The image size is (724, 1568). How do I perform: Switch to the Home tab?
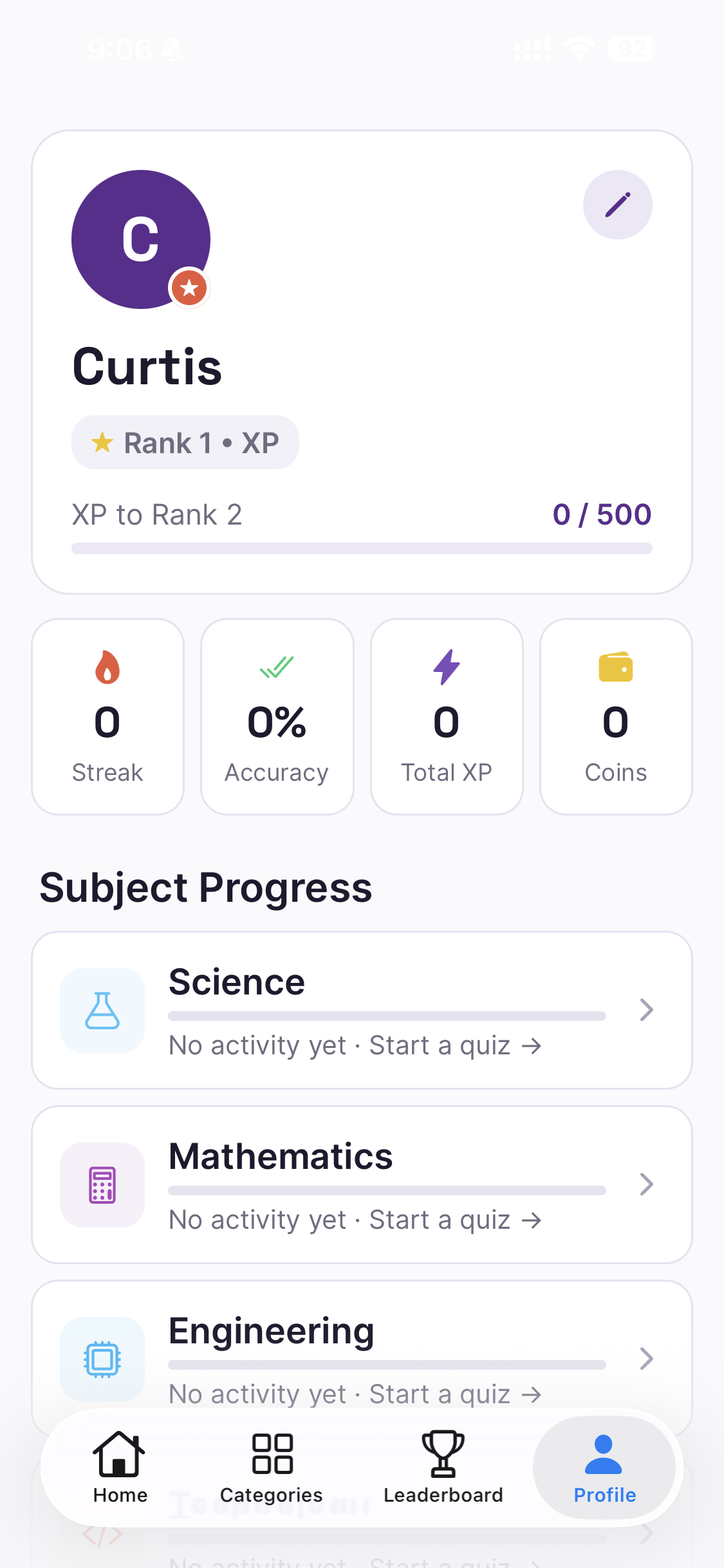click(120, 1468)
